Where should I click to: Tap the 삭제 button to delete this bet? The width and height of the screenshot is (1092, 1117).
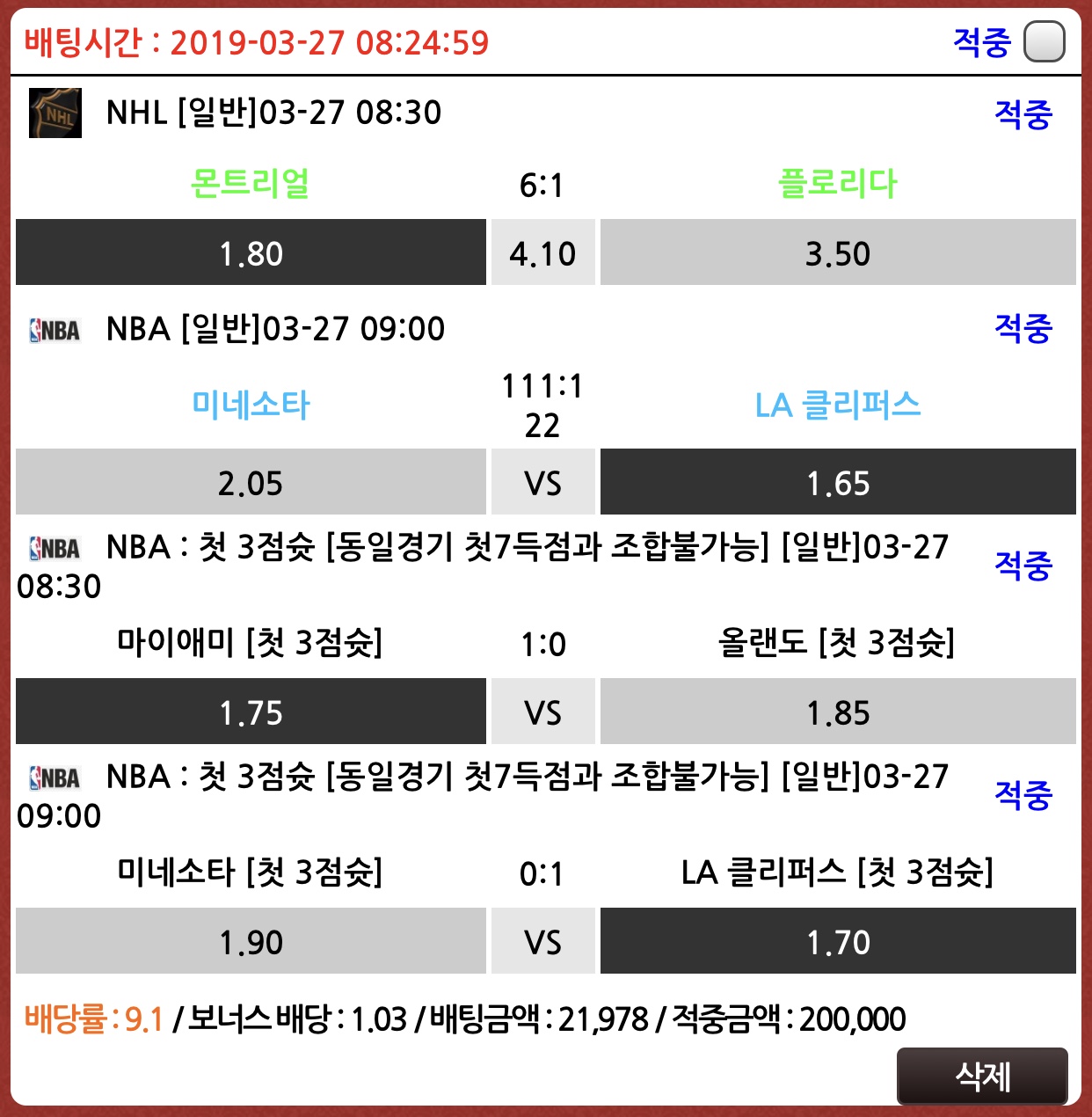pos(982,1076)
